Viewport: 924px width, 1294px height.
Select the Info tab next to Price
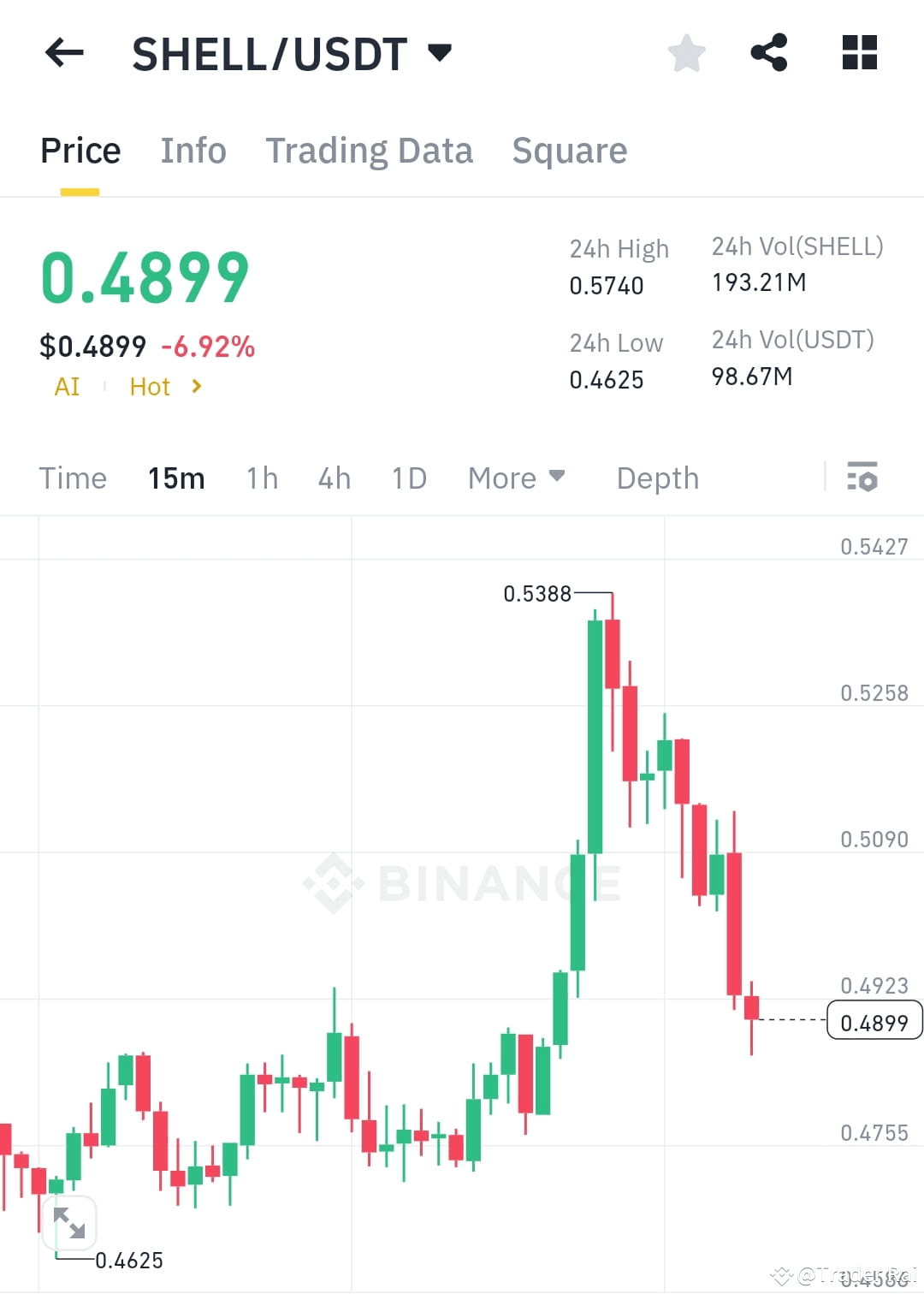tap(192, 151)
